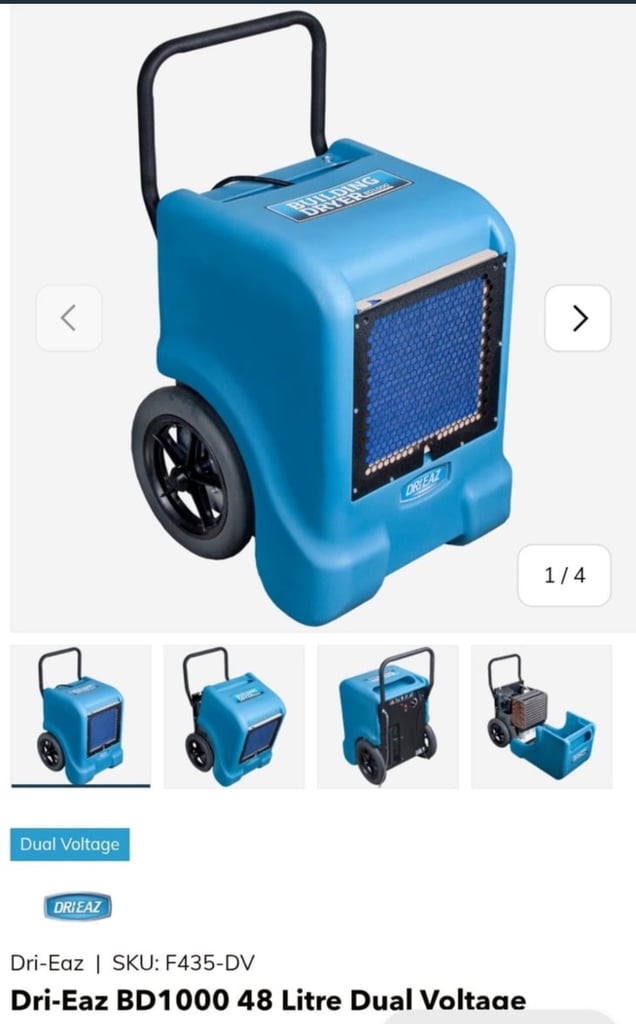Select the first dehumidifier thumbnail
This screenshot has height=1024, width=636.
81,716
